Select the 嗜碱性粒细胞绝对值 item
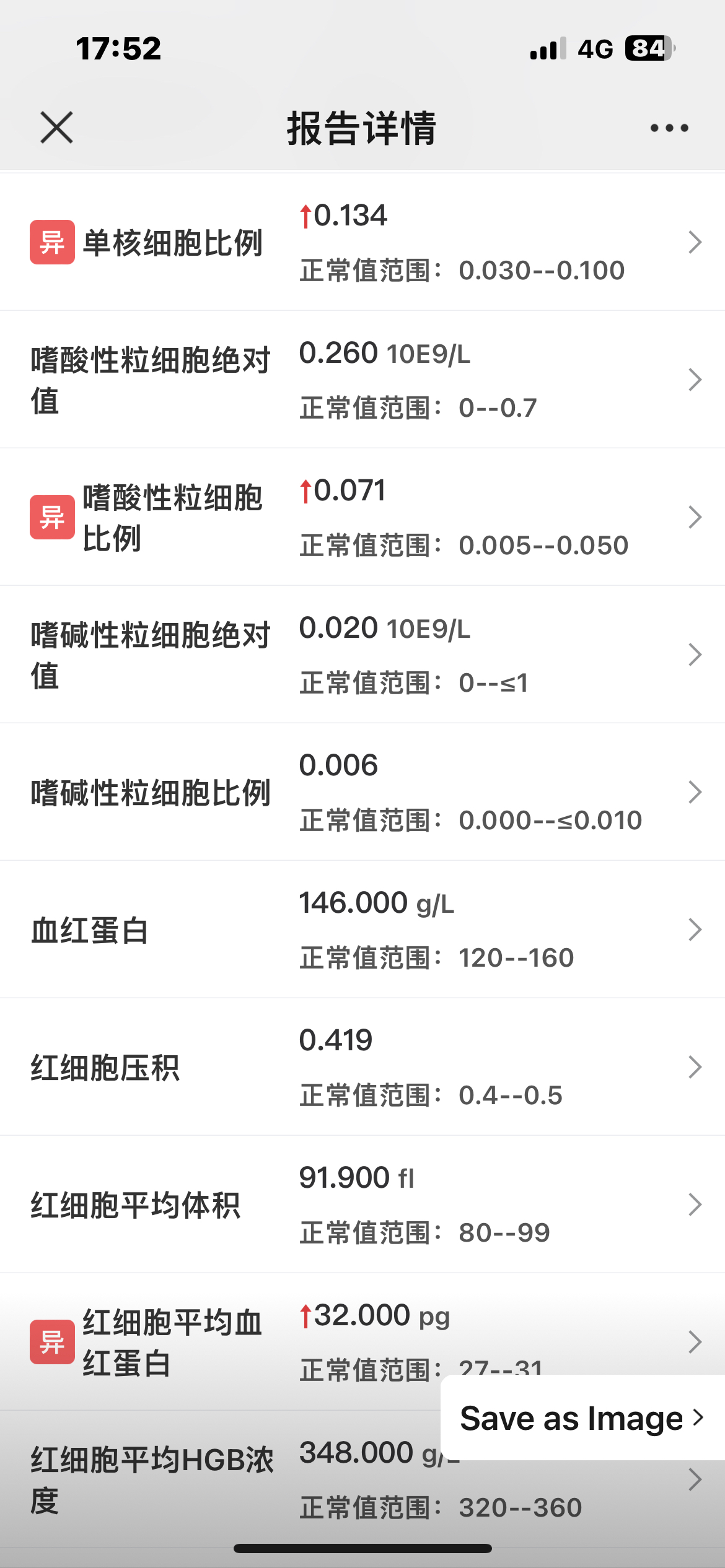The image size is (725, 1568). (x=362, y=655)
